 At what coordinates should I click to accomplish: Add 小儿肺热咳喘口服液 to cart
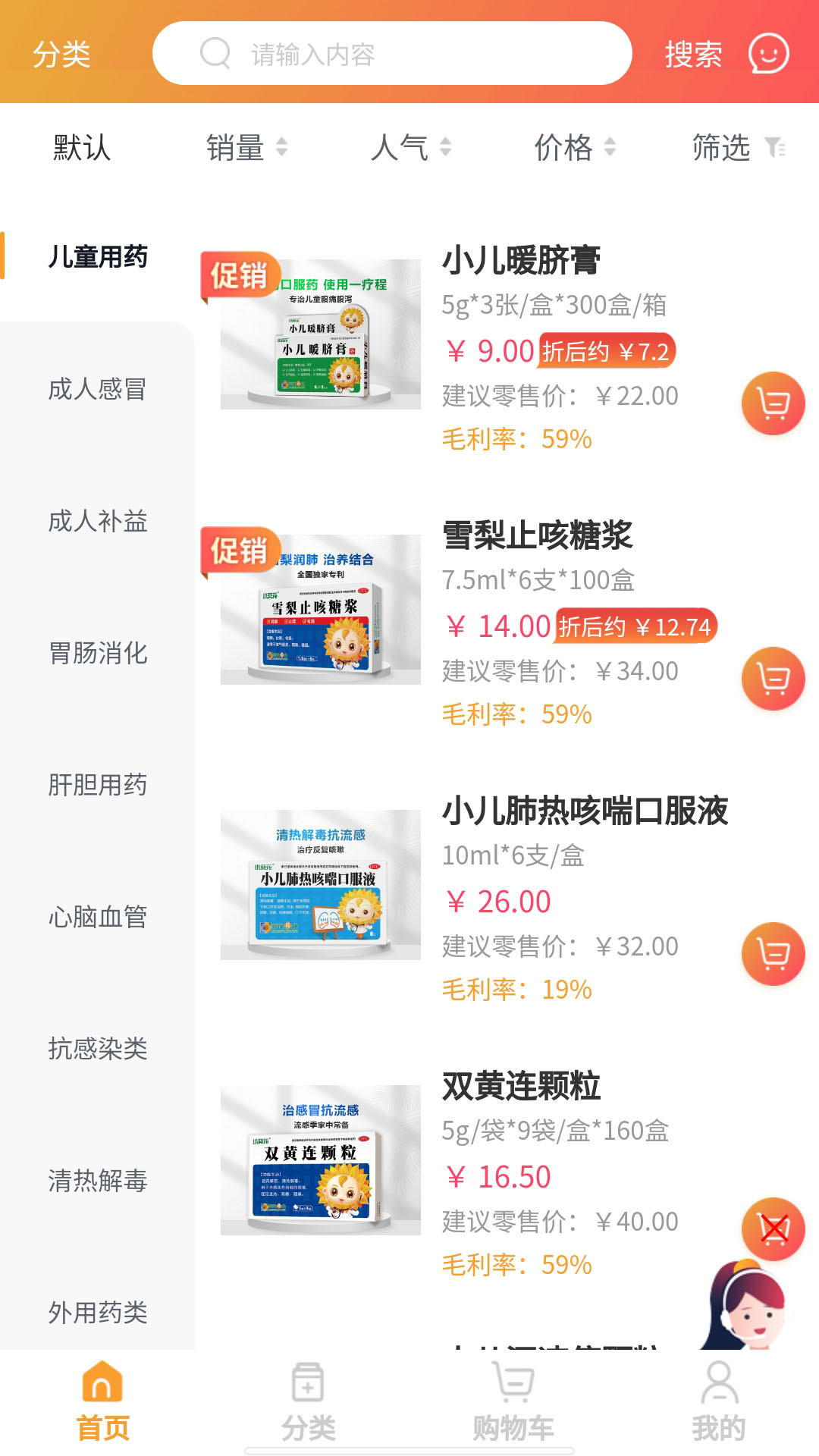click(x=773, y=954)
